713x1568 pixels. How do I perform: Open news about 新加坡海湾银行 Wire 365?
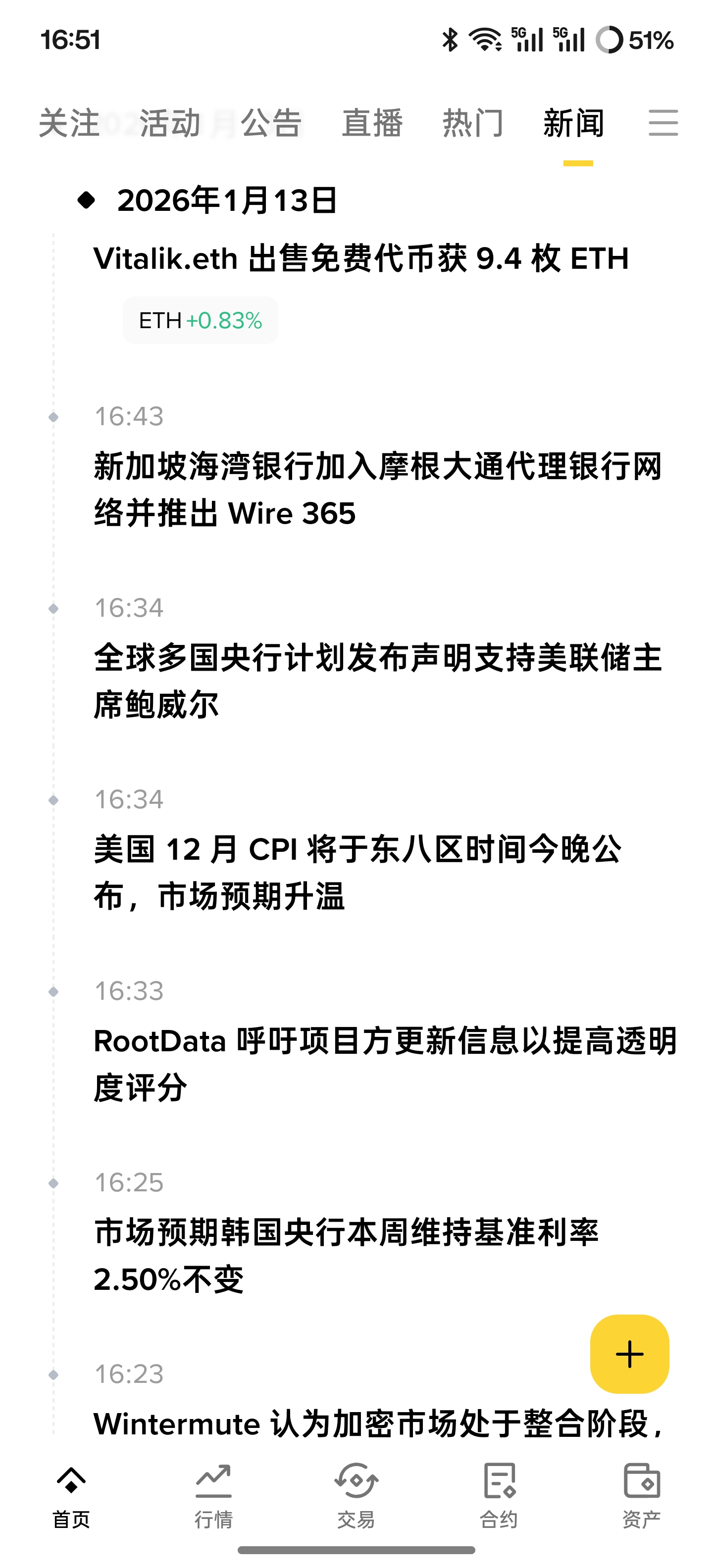pos(377,490)
